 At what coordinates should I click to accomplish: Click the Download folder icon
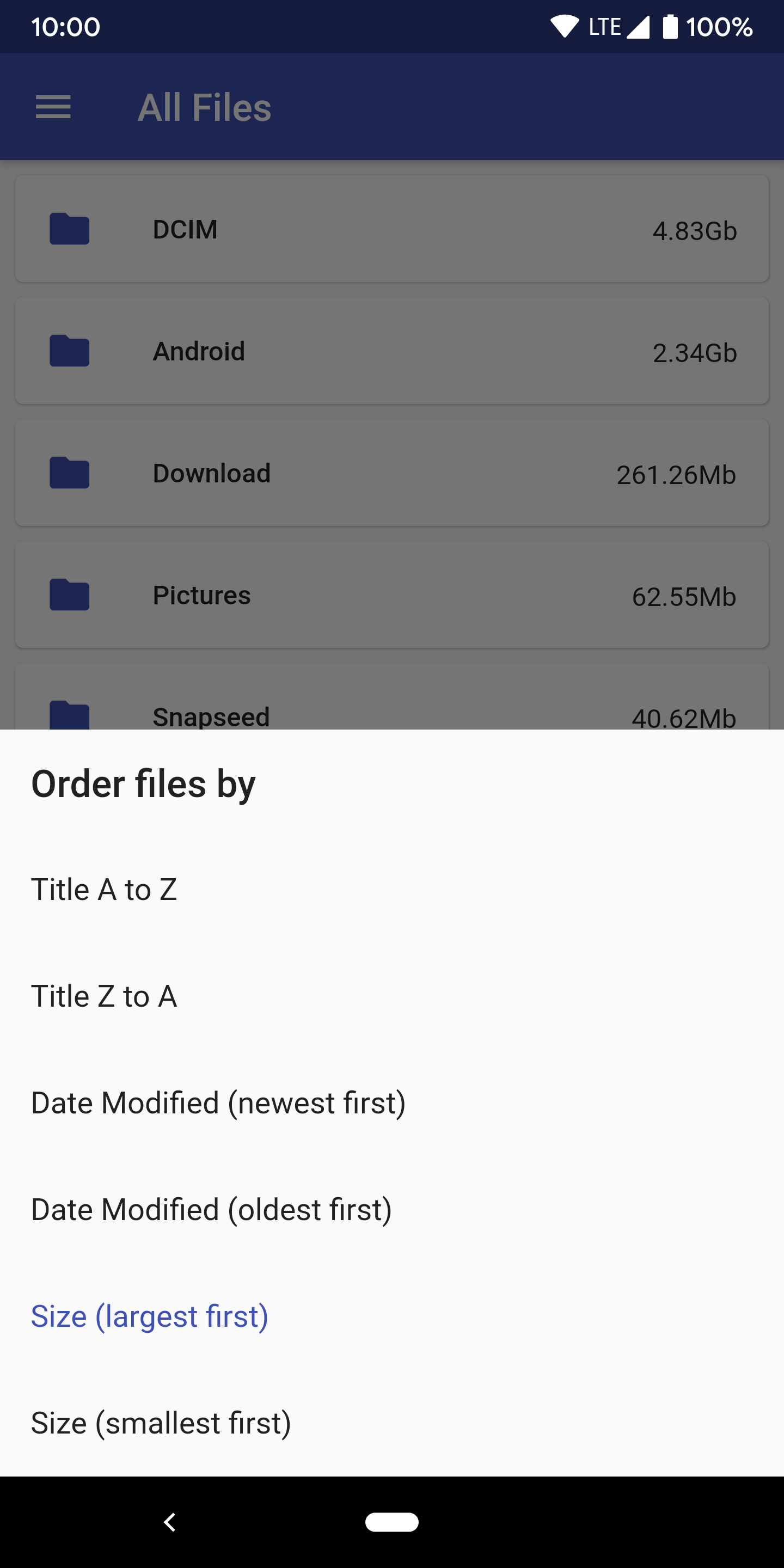tap(69, 473)
